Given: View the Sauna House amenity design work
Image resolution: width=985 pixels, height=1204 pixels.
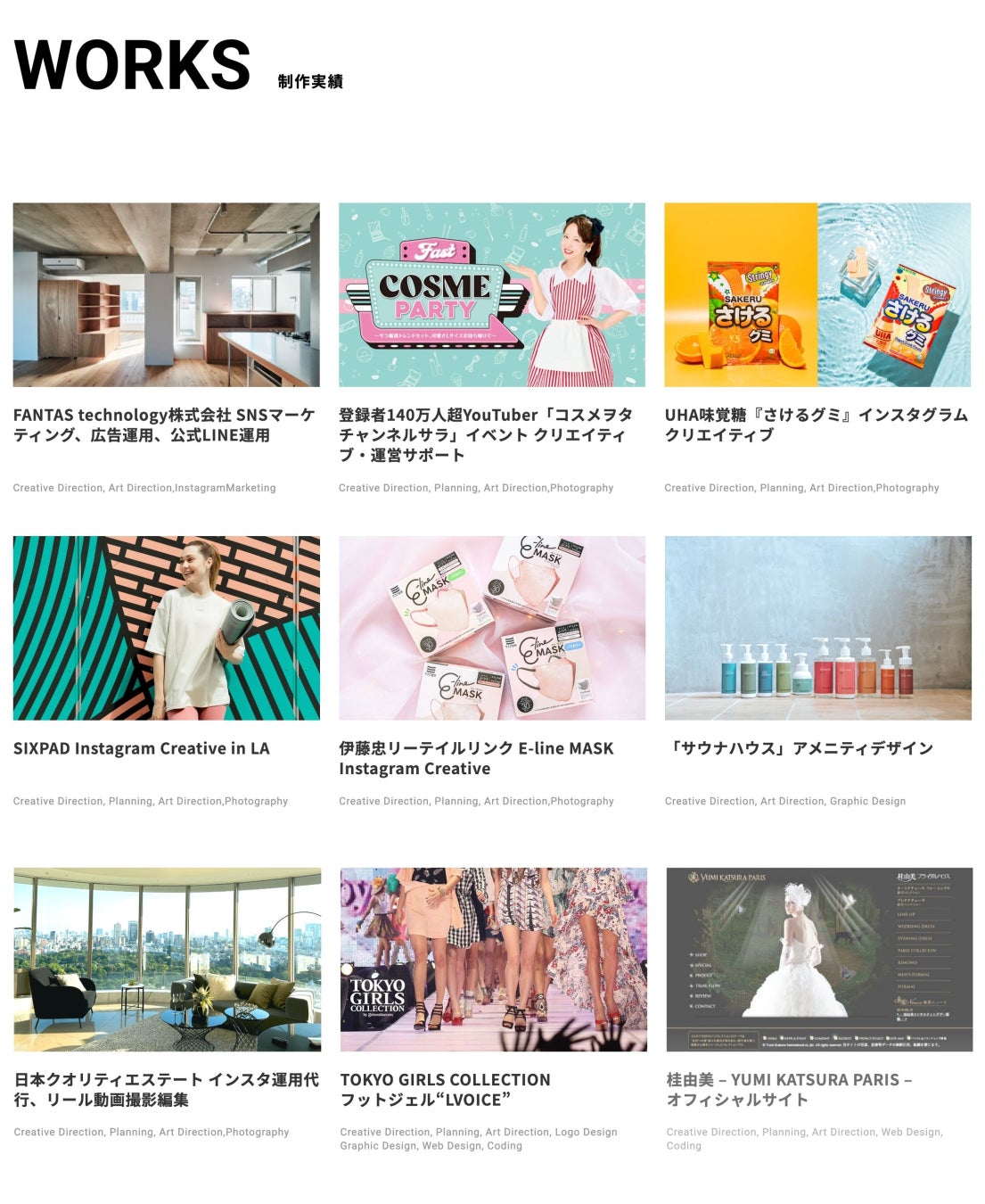Looking at the screenshot, I should coord(817,628).
